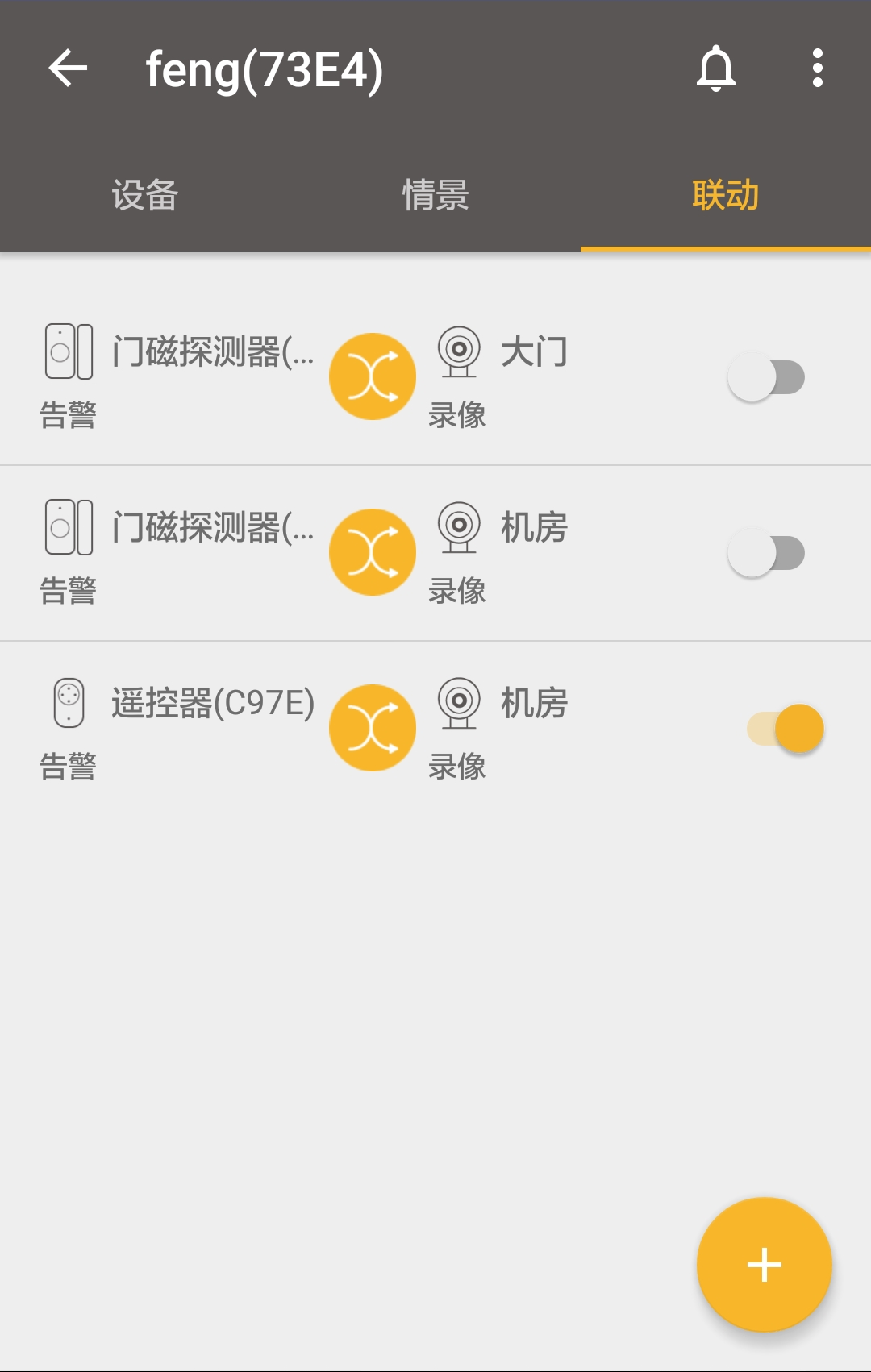
Task: Go back from feng(73E4) screen
Action: click(68, 69)
